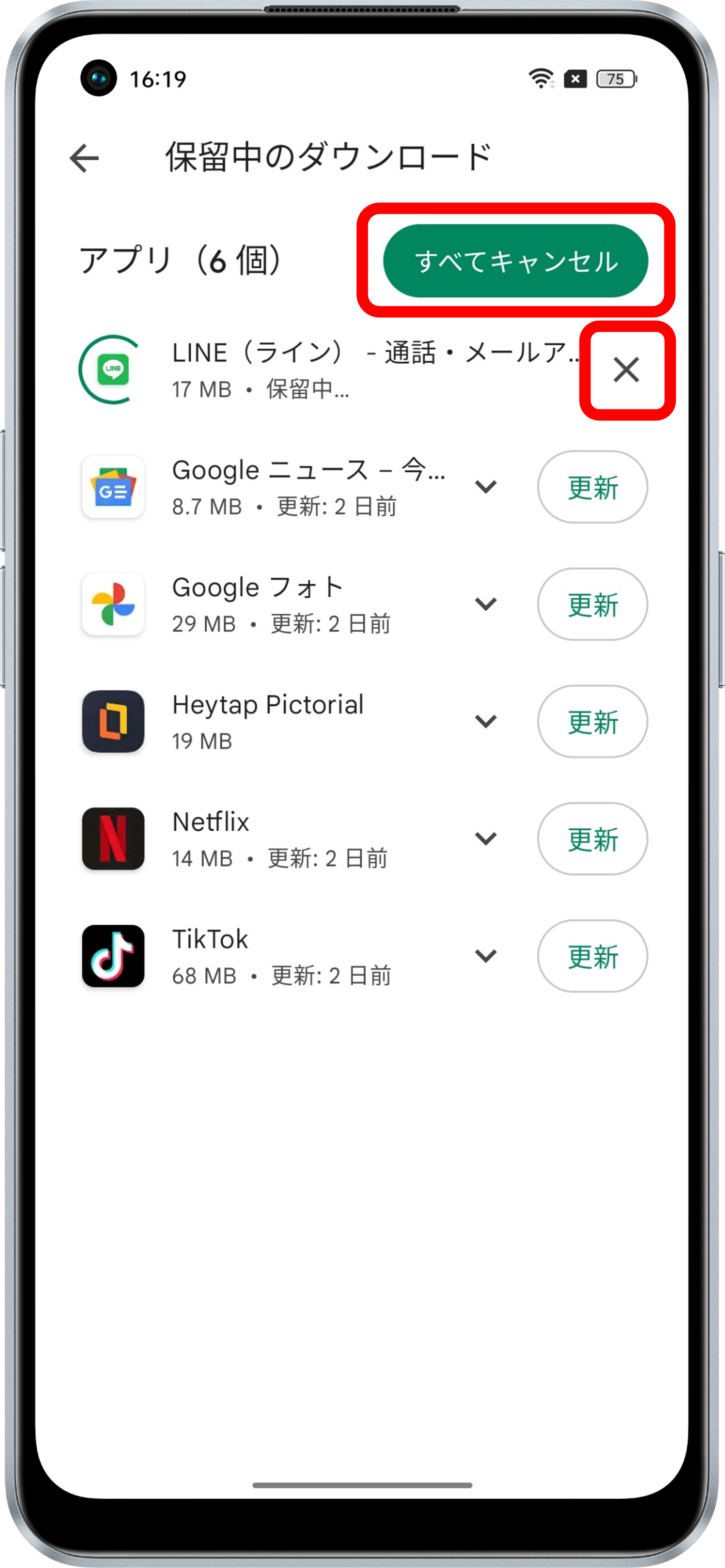Expand details for TikTok

point(486,956)
